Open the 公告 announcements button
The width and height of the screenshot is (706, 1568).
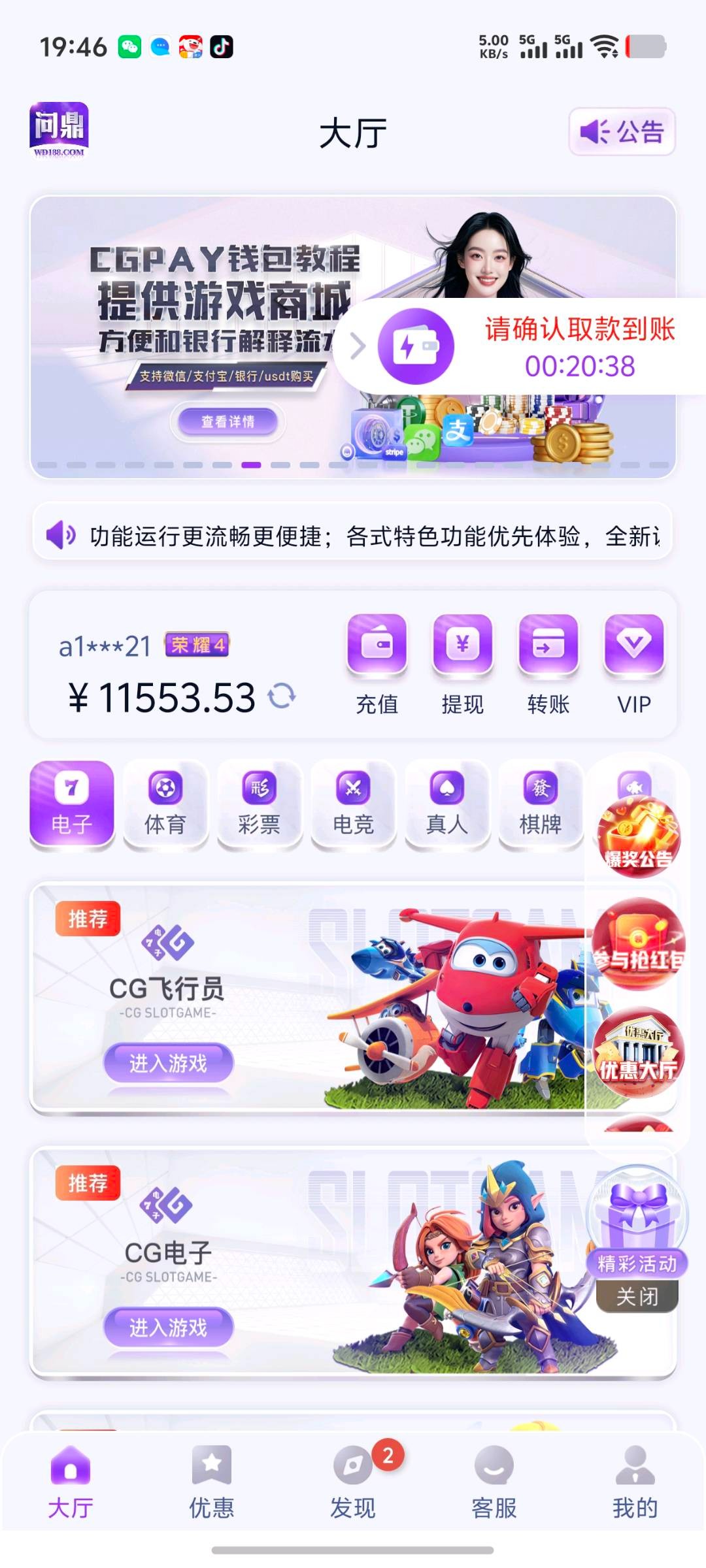(622, 132)
